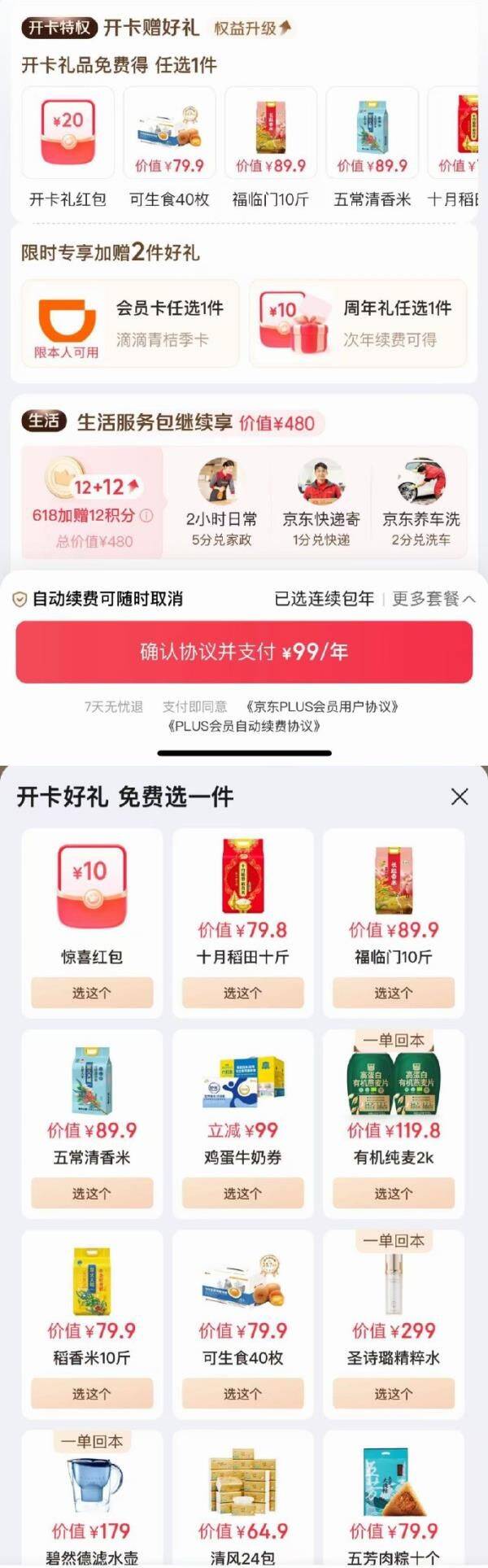Open the 开卡礼红包 ¥20 gift card
The height and width of the screenshot is (1568, 488).
[68, 148]
